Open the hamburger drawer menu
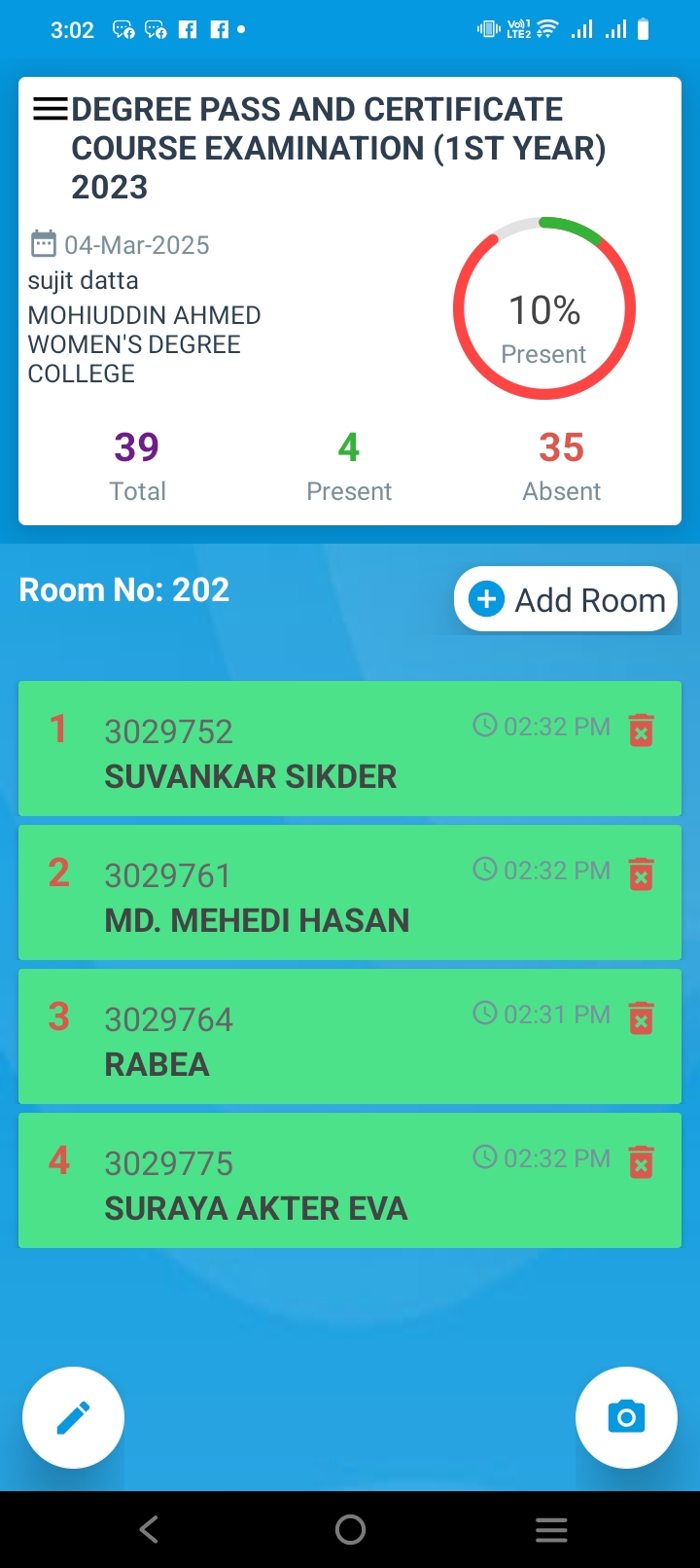 pos(51,109)
